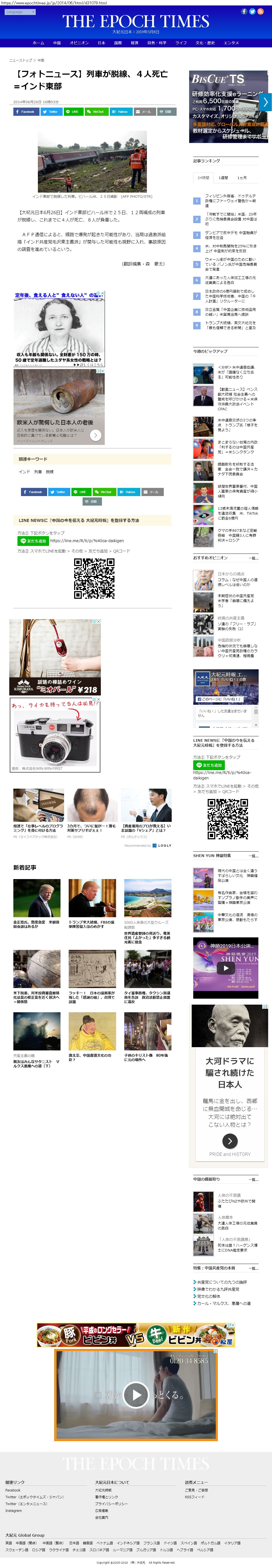Share article via Facebook button under headline
Image resolution: width=272 pixels, height=1568 pixels.
[x=25, y=112]
